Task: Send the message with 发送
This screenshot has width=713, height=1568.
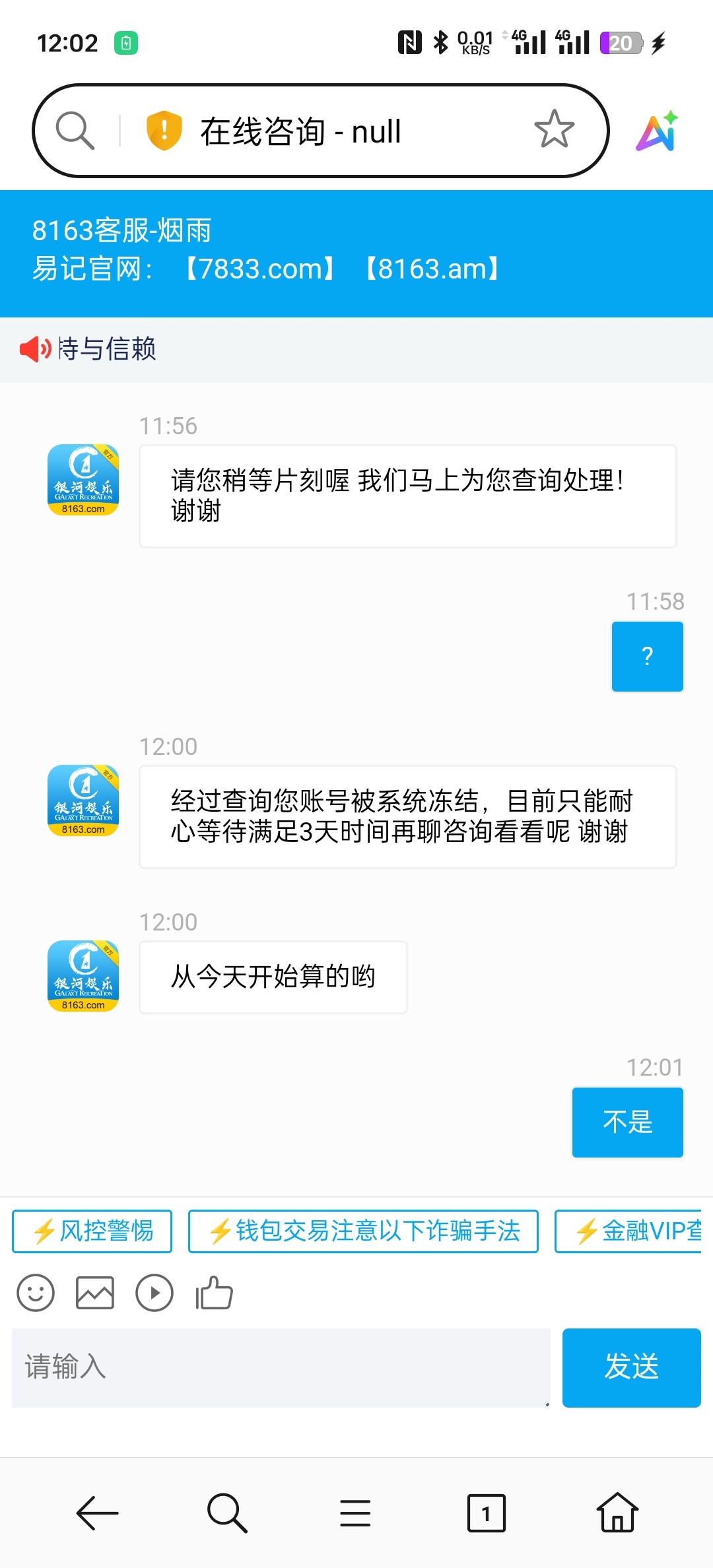Action: coord(631,1367)
